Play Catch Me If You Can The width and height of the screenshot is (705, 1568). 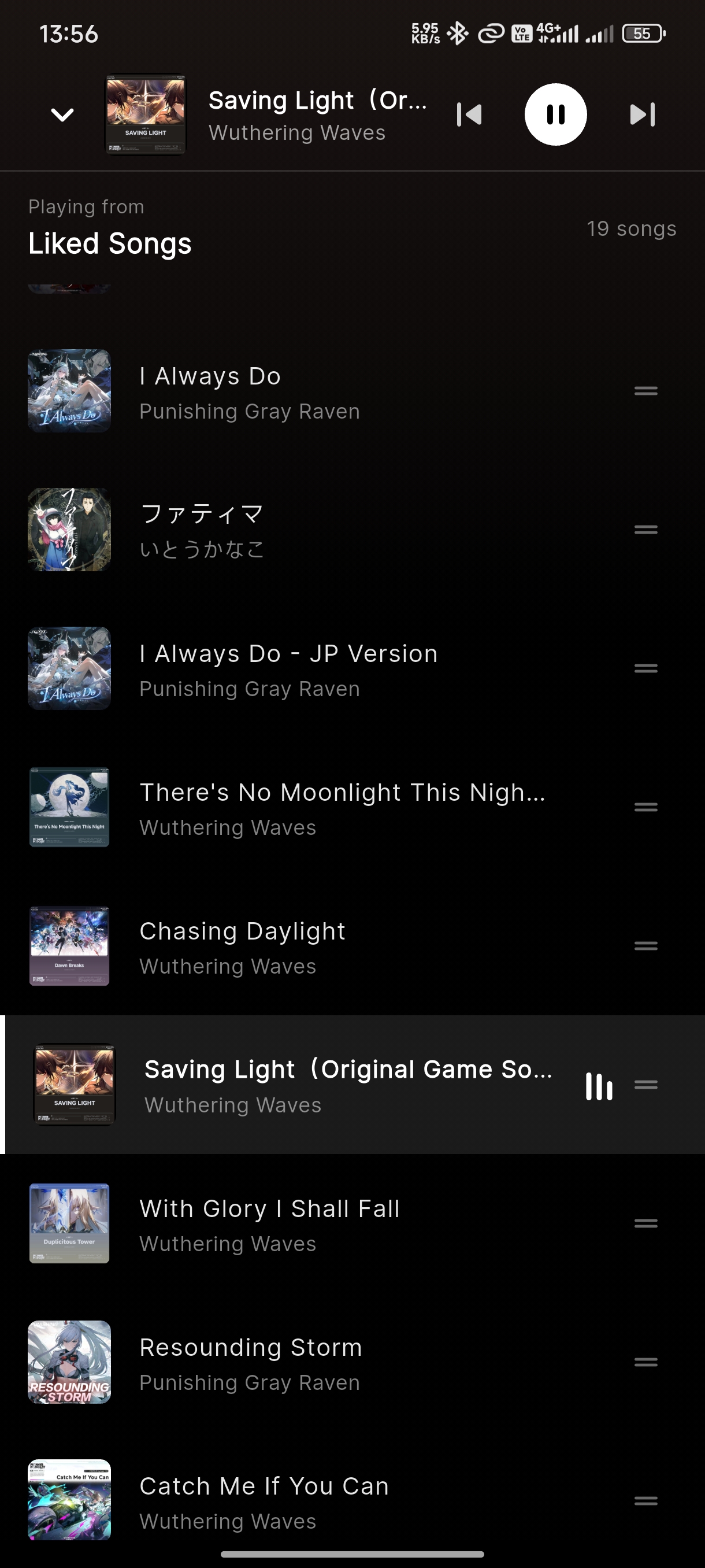point(264,1502)
